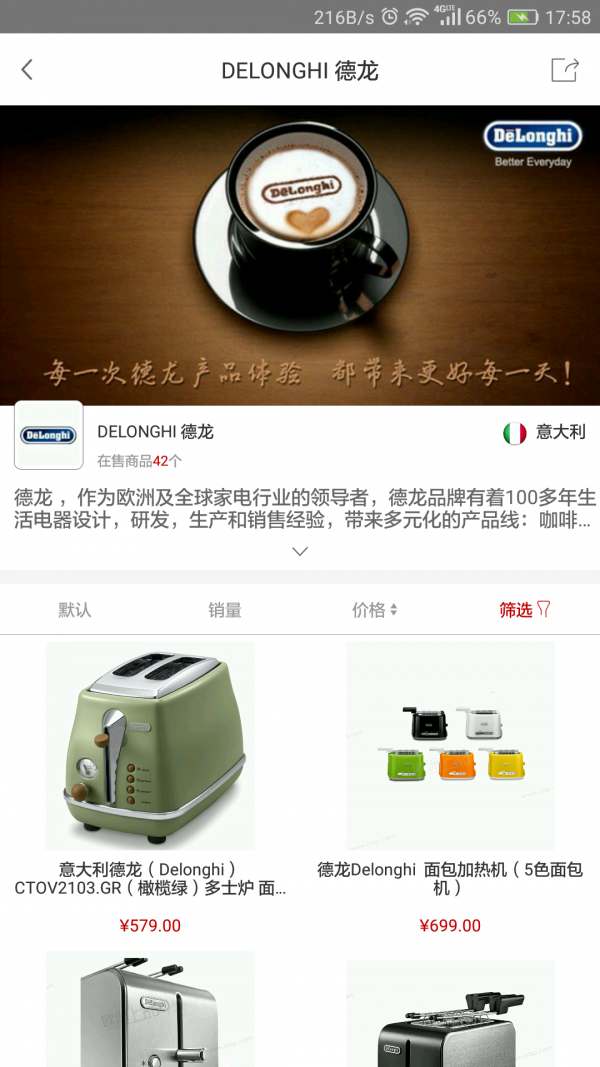Screen dimensions: 600x1067
Task: Open the silver toaster product card
Action: (x=150, y=1008)
